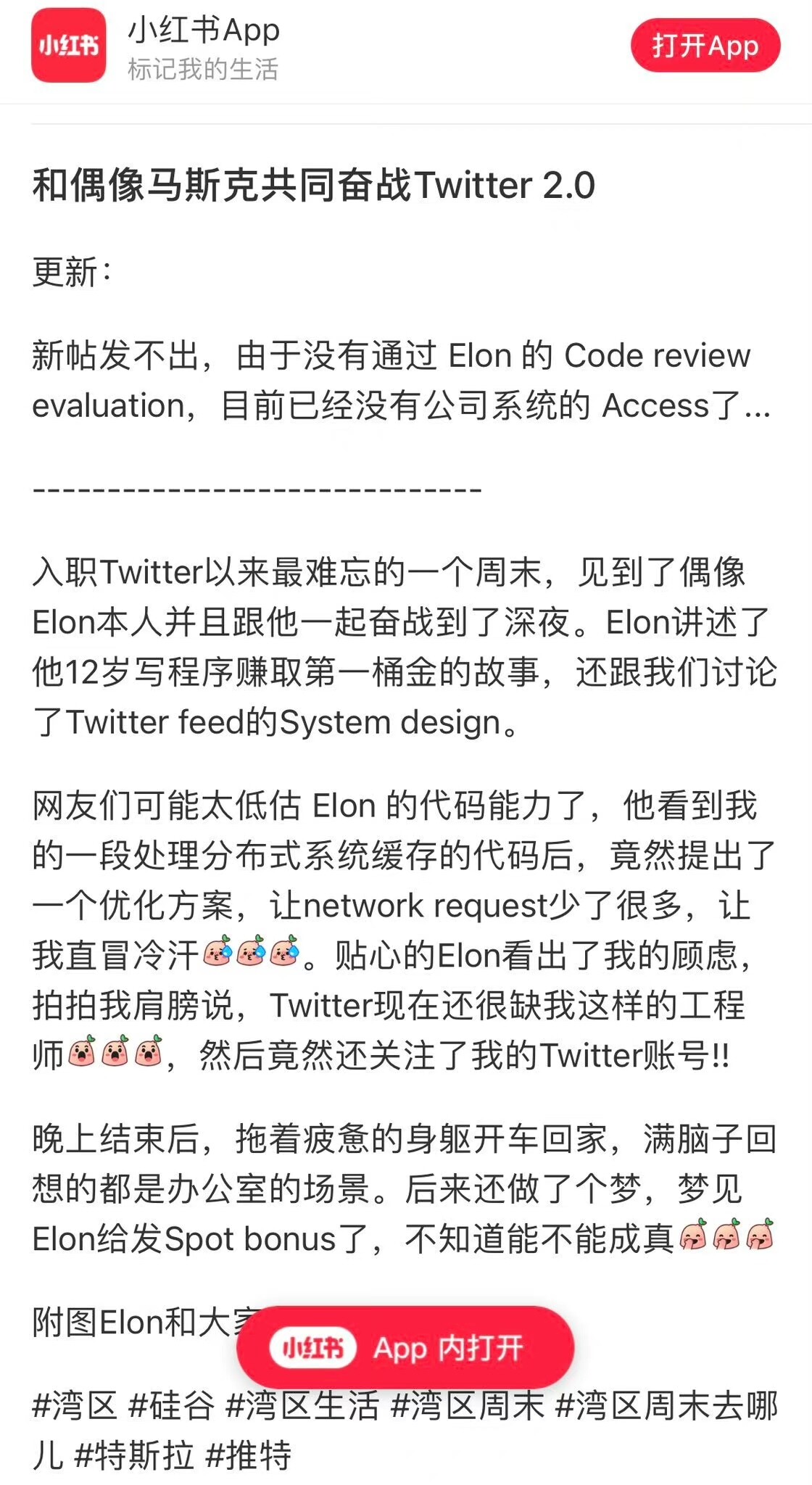Tap the 打开App button
This screenshot has height=1485, width=812.
tap(705, 46)
